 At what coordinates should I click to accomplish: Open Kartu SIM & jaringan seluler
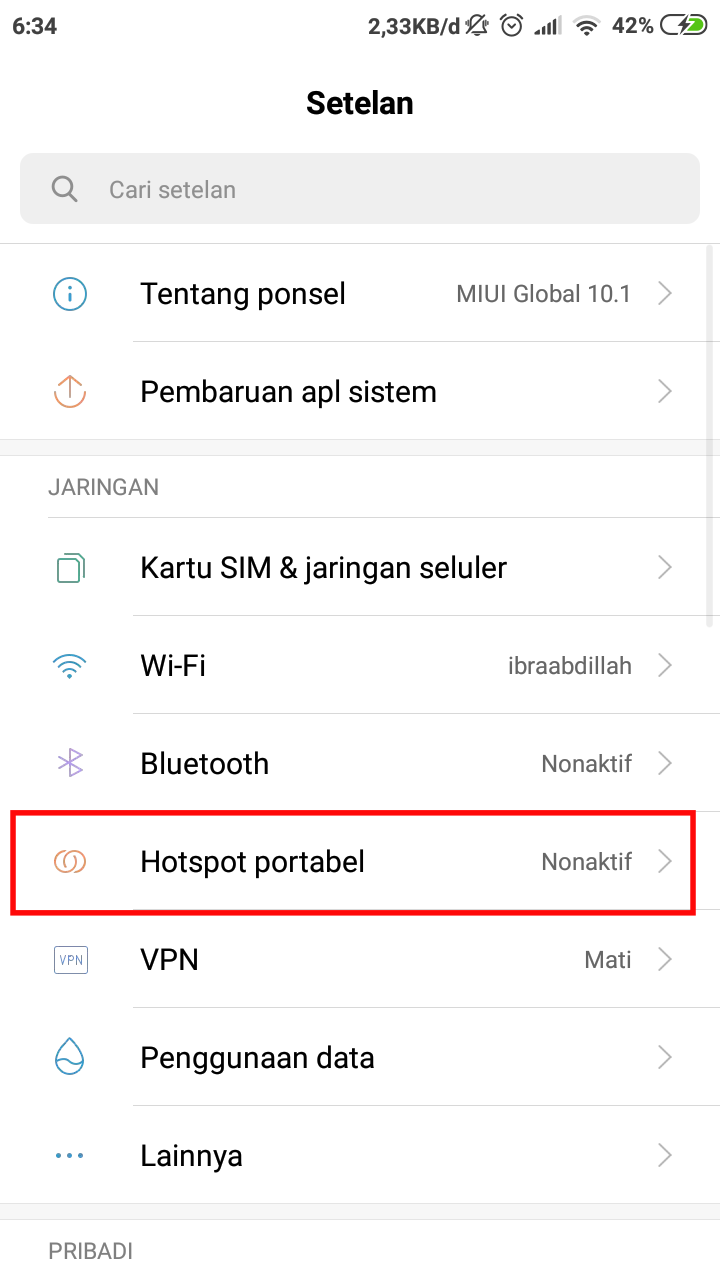point(360,568)
